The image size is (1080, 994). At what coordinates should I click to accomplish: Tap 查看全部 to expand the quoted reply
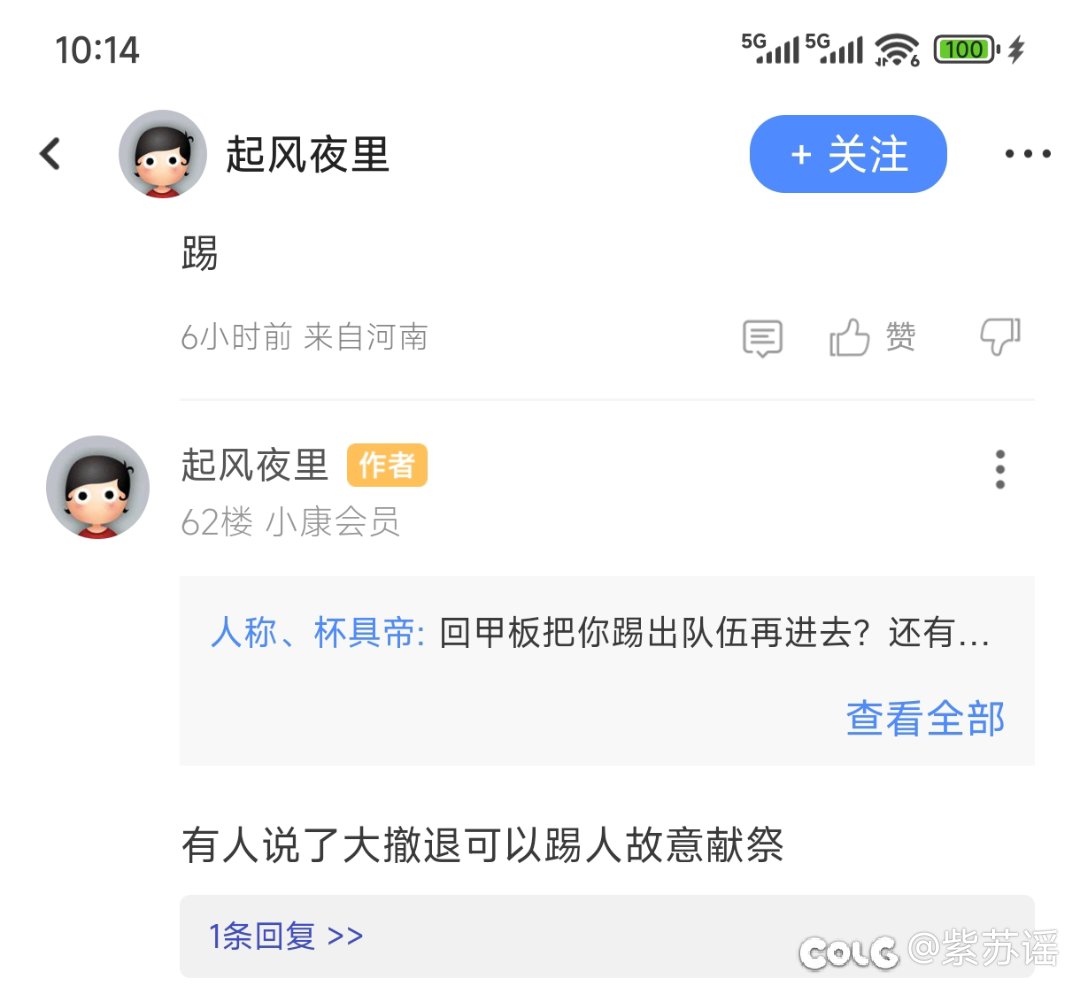click(925, 718)
